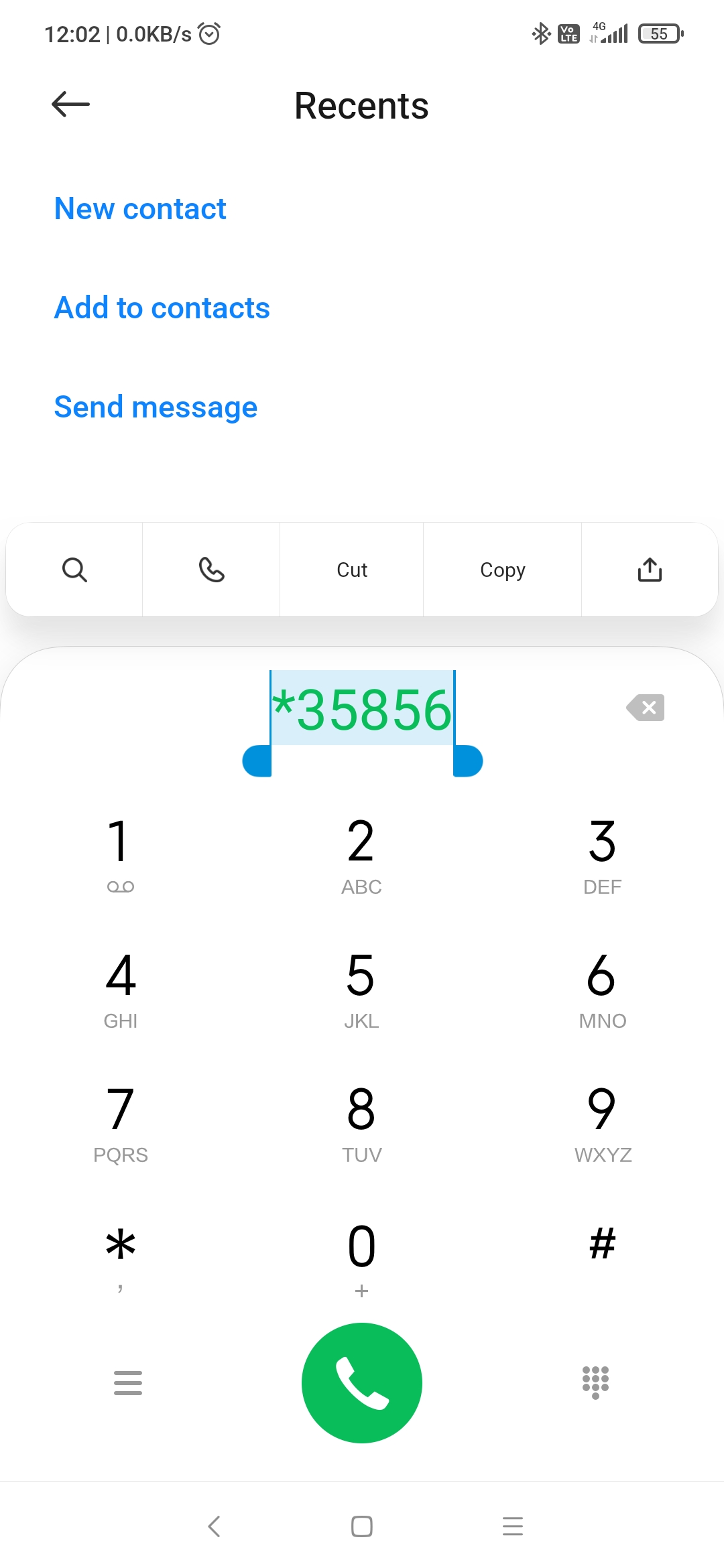Cut the selected number
This screenshot has height=1568, width=724.
351,570
